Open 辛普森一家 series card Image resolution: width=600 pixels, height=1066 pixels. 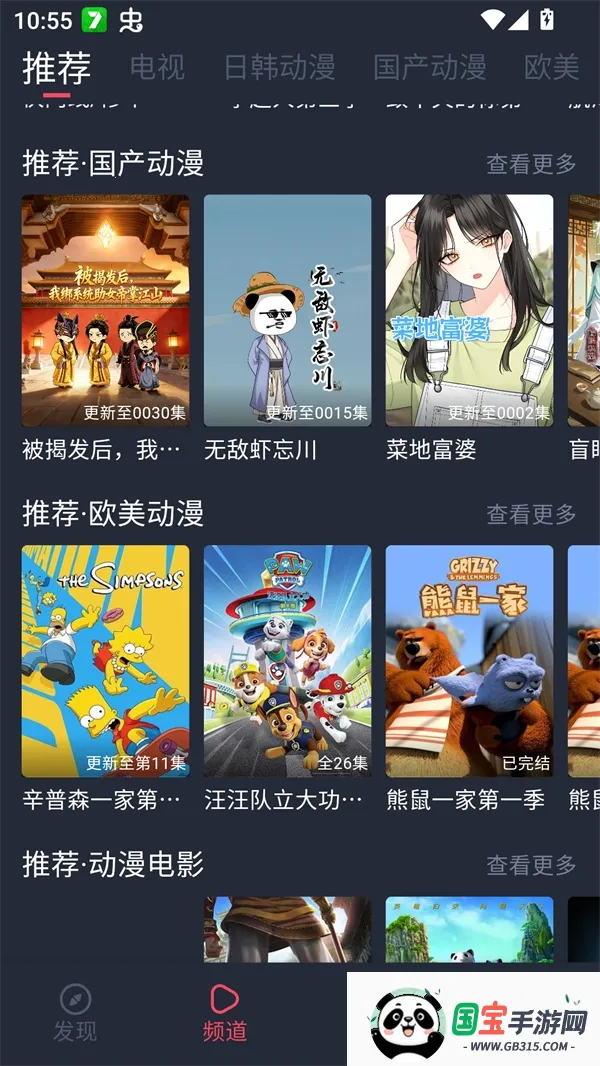coord(105,661)
